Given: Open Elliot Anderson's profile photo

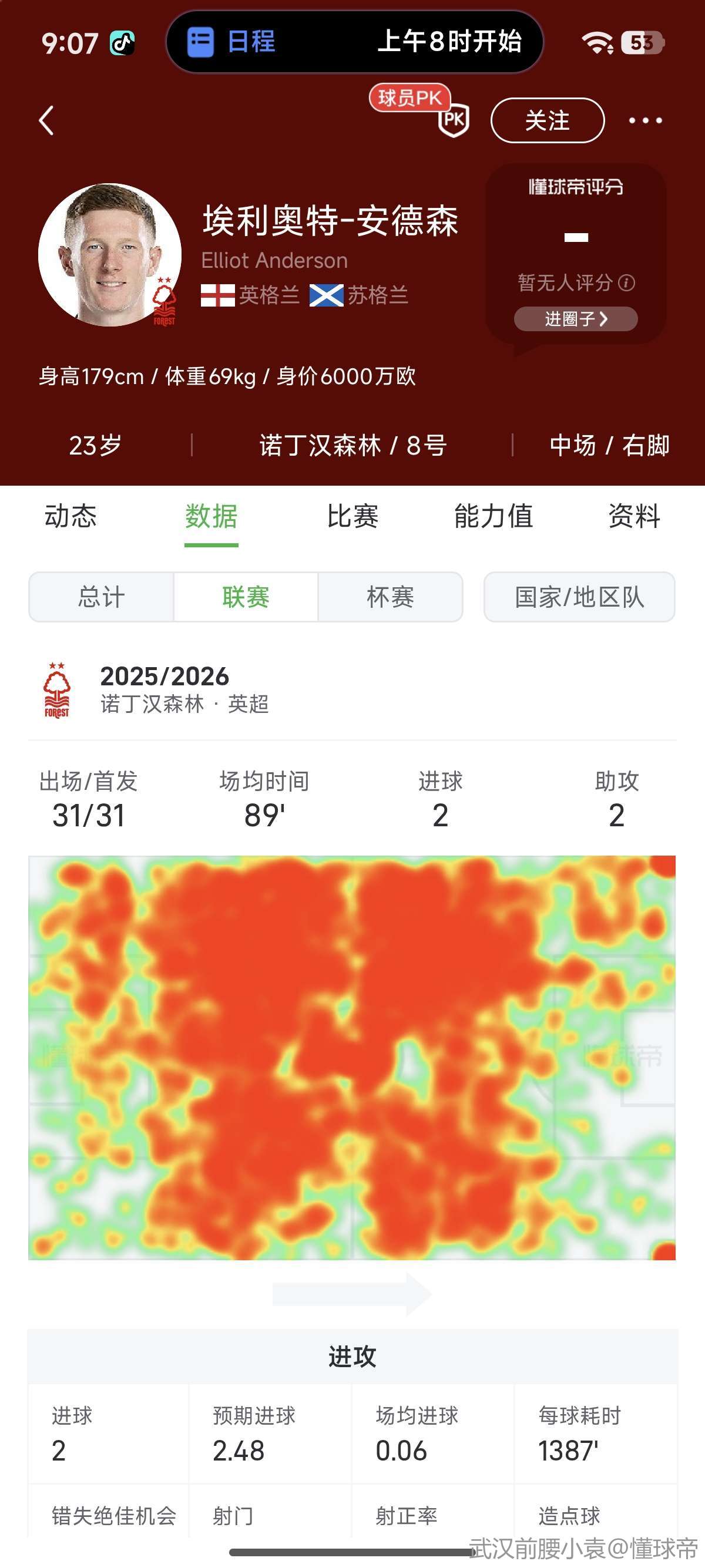Looking at the screenshot, I should 110,255.
